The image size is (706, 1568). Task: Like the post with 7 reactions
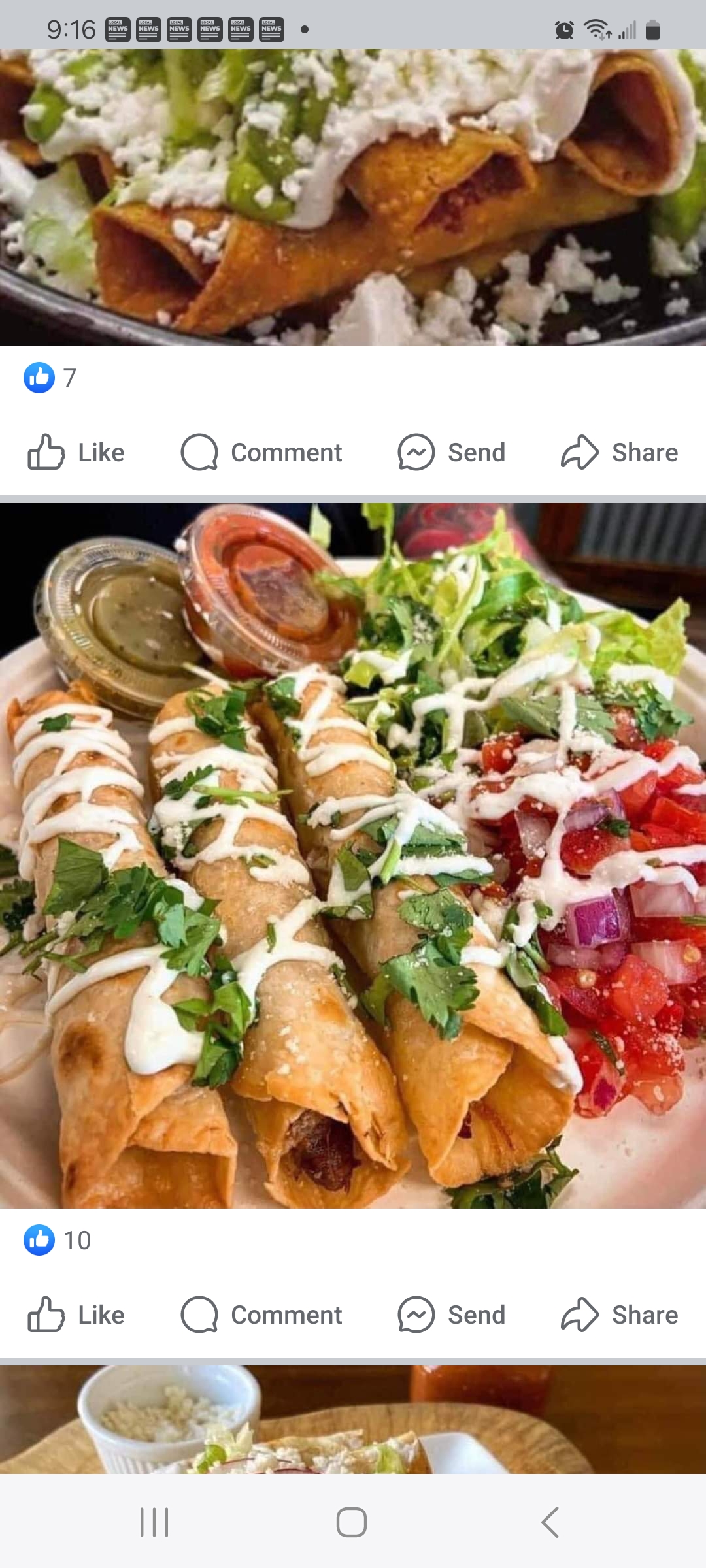pos(76,452)
